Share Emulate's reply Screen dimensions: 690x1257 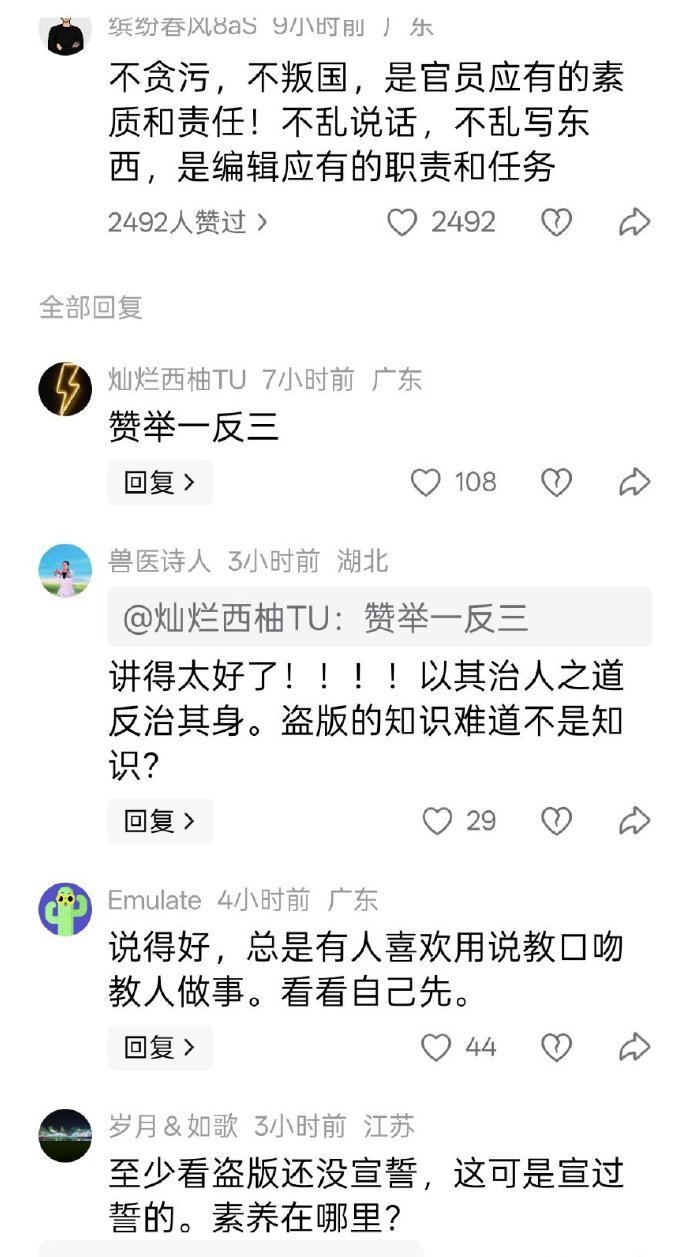click(x=635, y=1047)
